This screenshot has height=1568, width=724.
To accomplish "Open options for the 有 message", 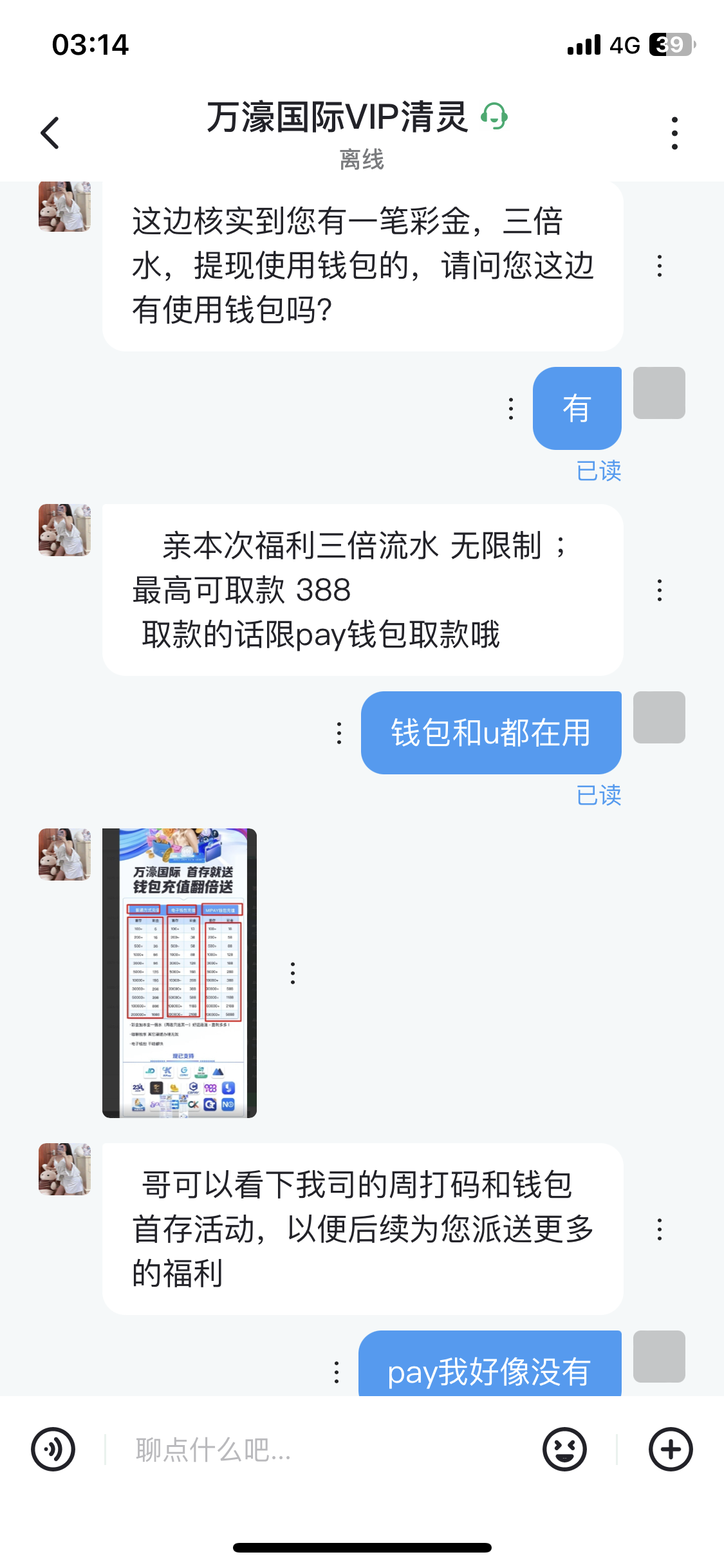I will point(511,408).
